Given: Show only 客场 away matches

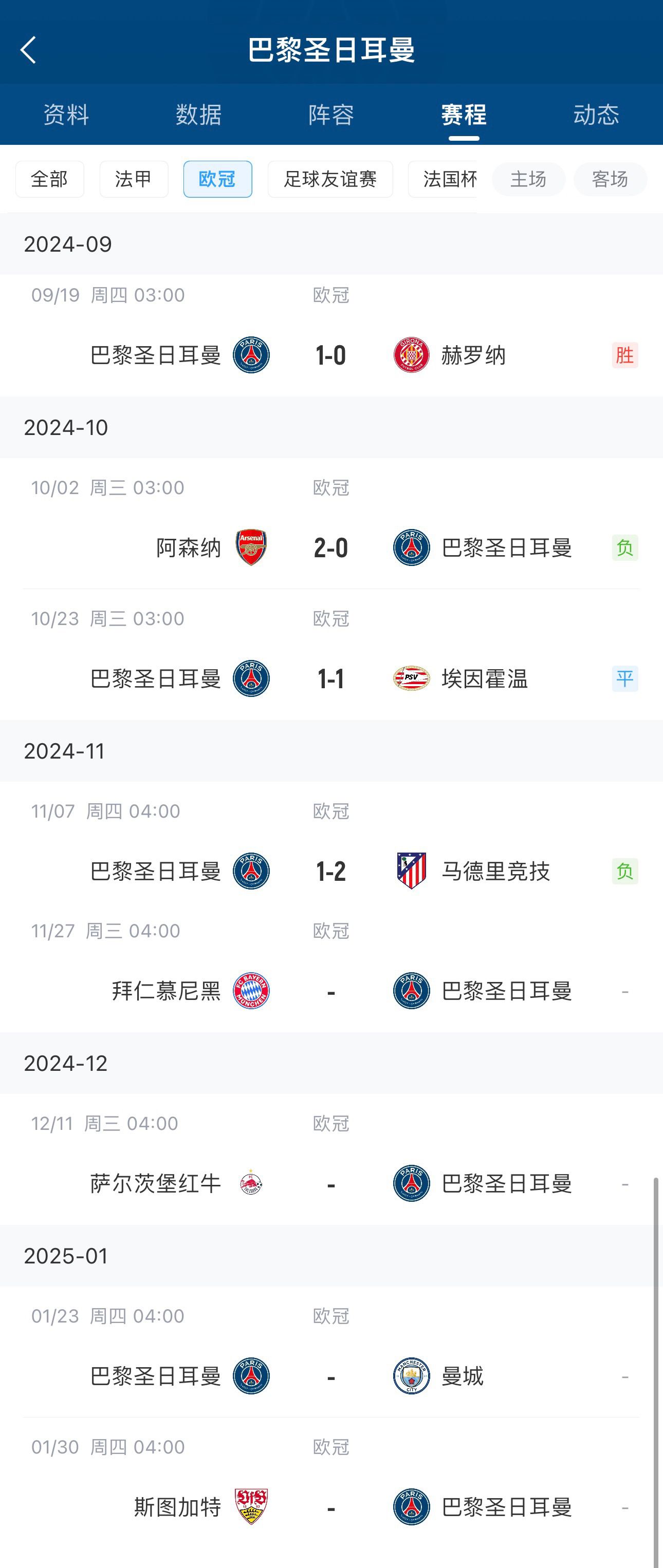Looking at the screenshot, I should click(x=610, y=179).
